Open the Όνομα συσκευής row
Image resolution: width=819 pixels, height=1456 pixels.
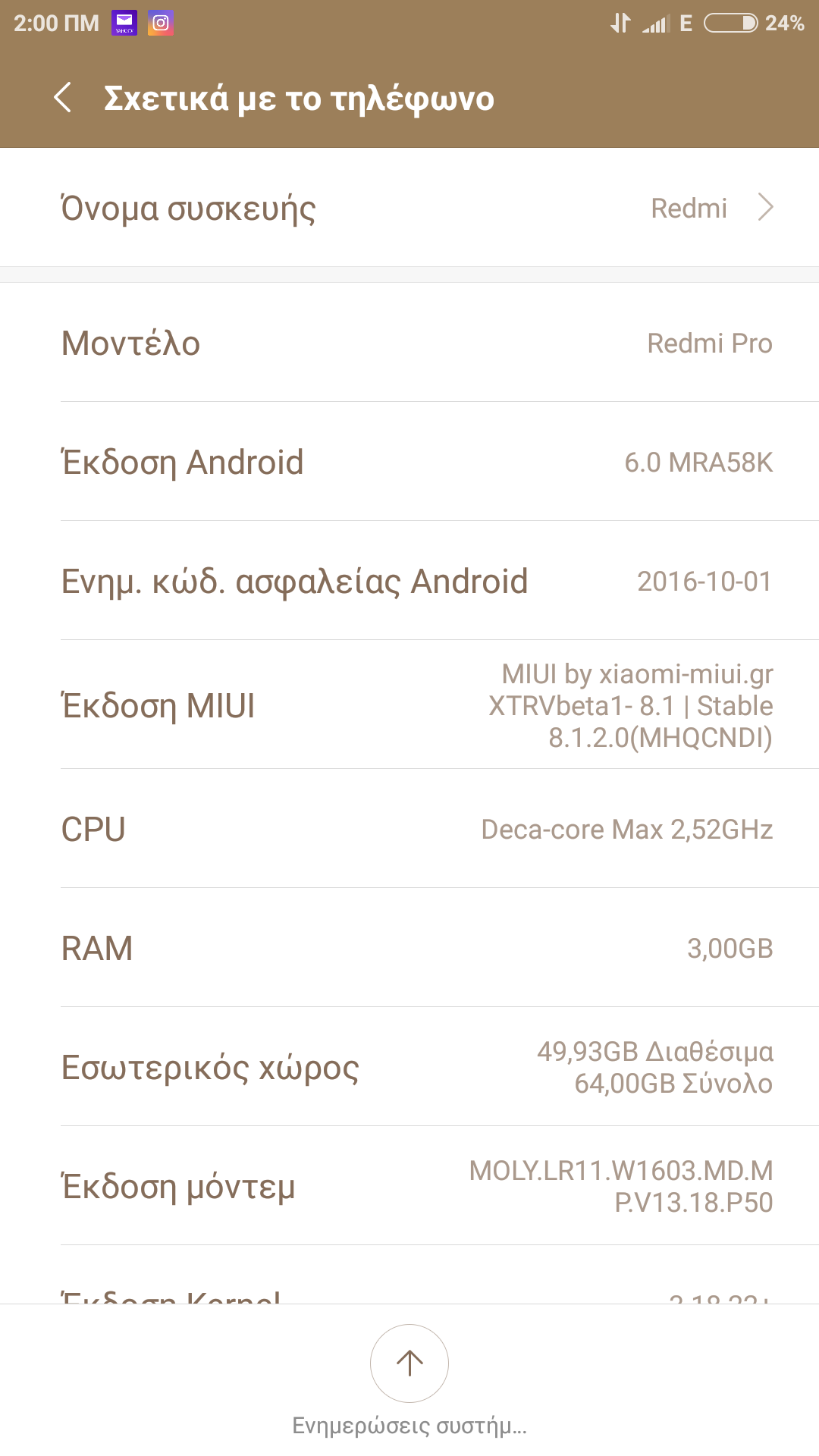[409, 208]
